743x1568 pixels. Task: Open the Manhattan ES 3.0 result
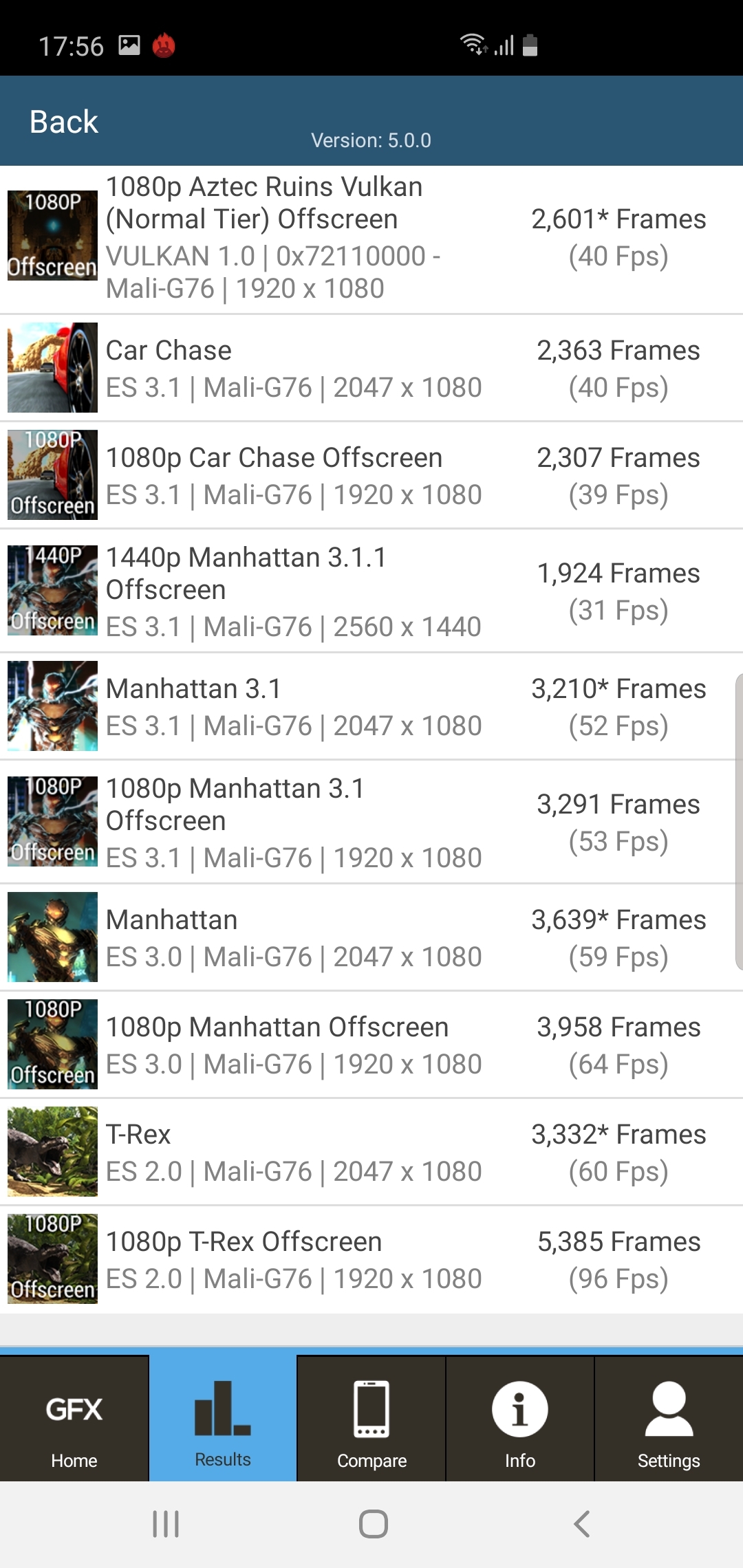pyautogui.click(x=371, y=937)
